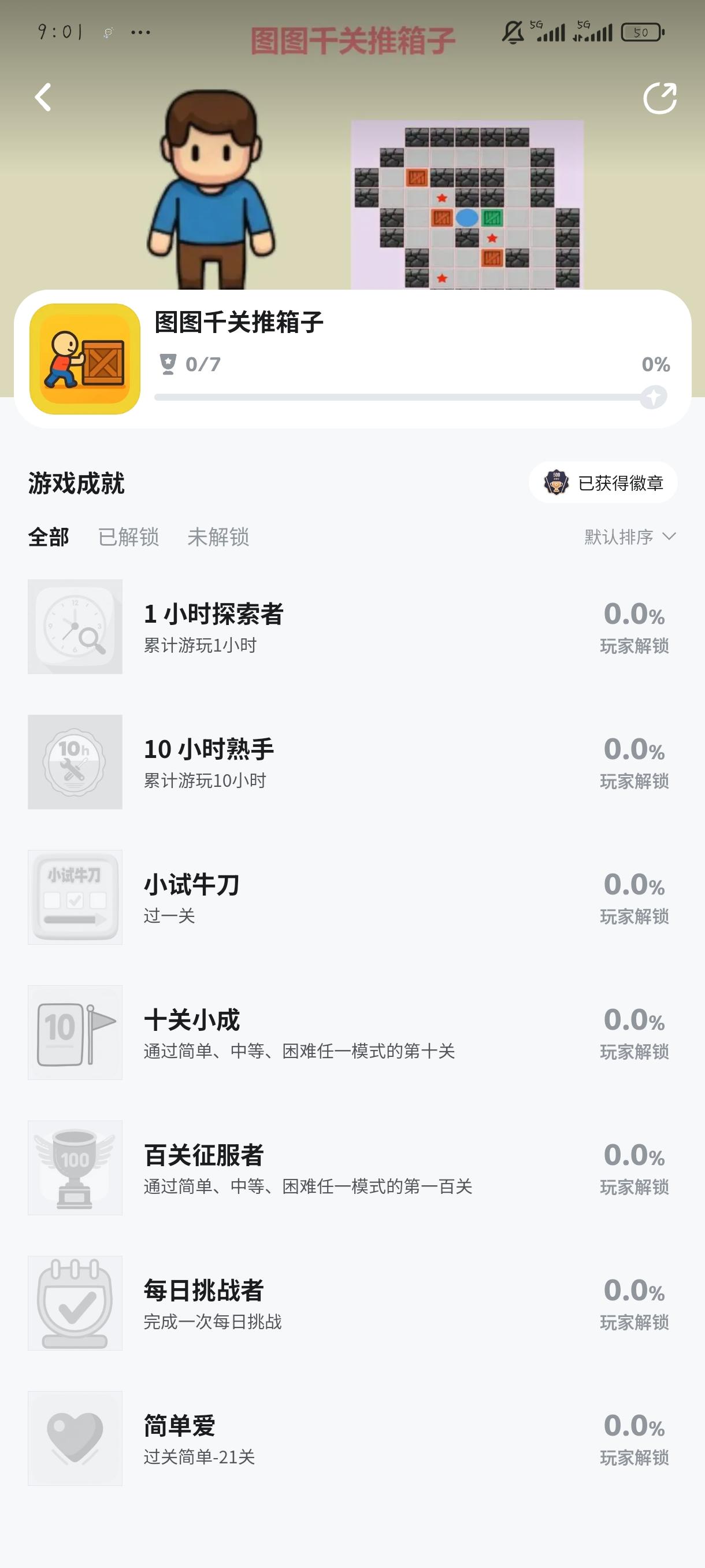Click the clock icon for 1小时探索者 achievement
This screenshot has height=1568, width=705.
74,627
